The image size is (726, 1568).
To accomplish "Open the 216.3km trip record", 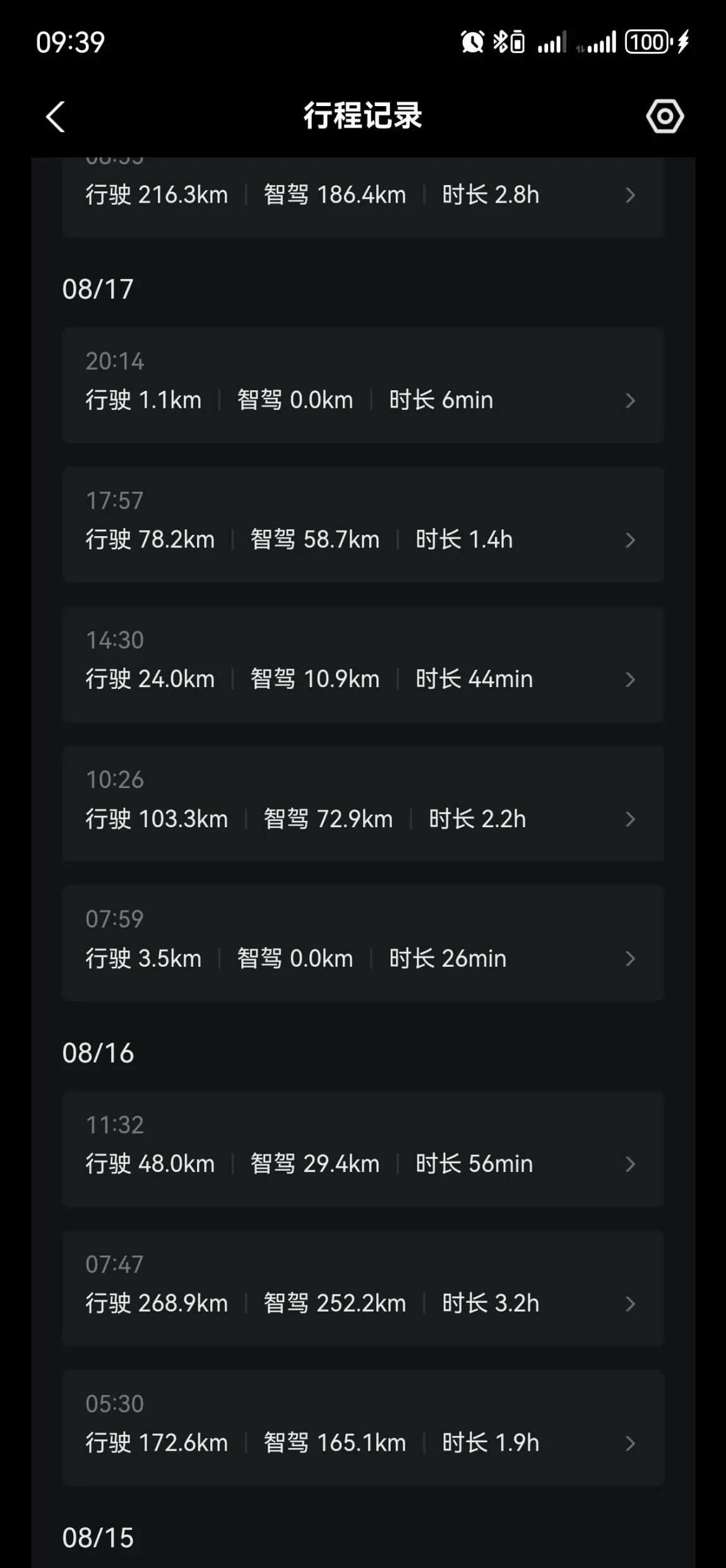I will coord(362,196).
